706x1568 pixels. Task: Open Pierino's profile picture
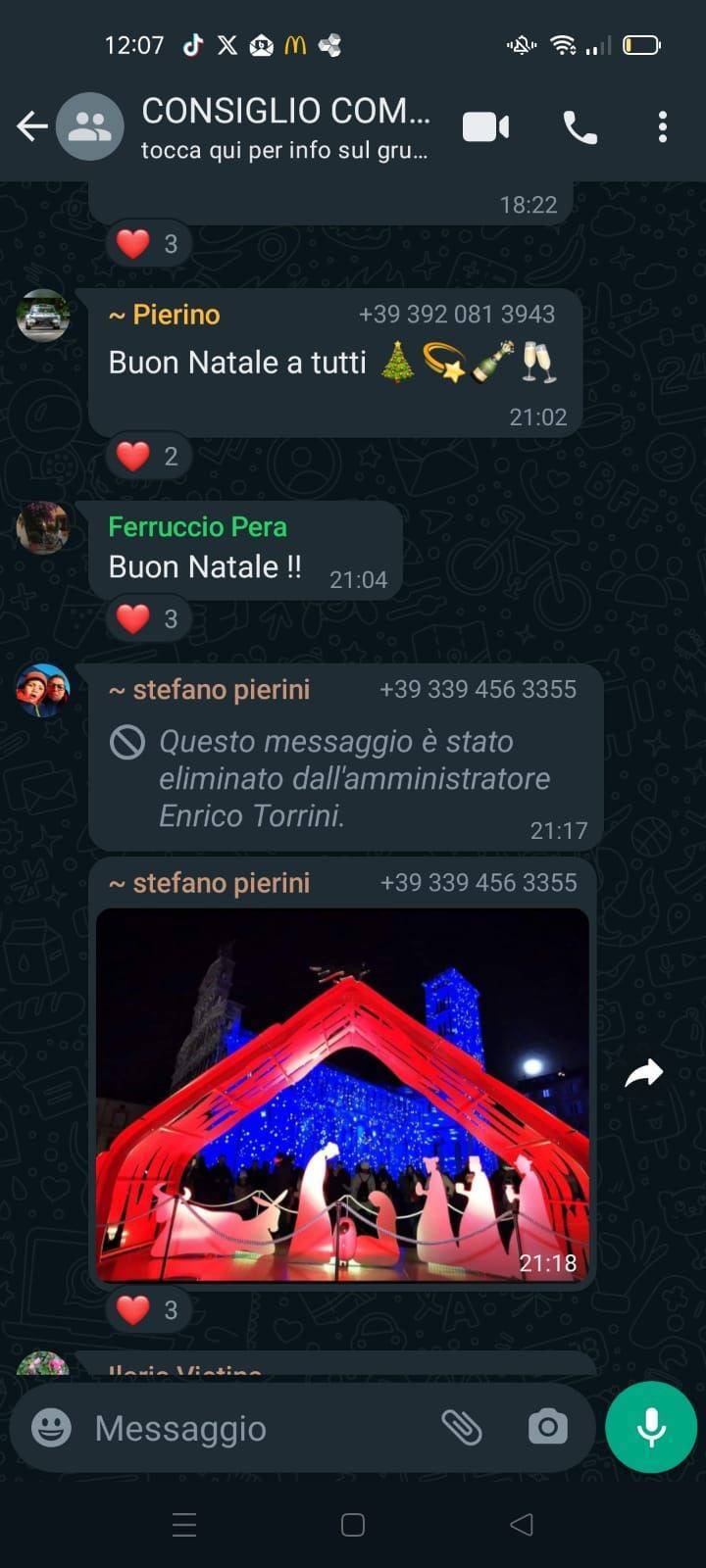coord(43,316)
